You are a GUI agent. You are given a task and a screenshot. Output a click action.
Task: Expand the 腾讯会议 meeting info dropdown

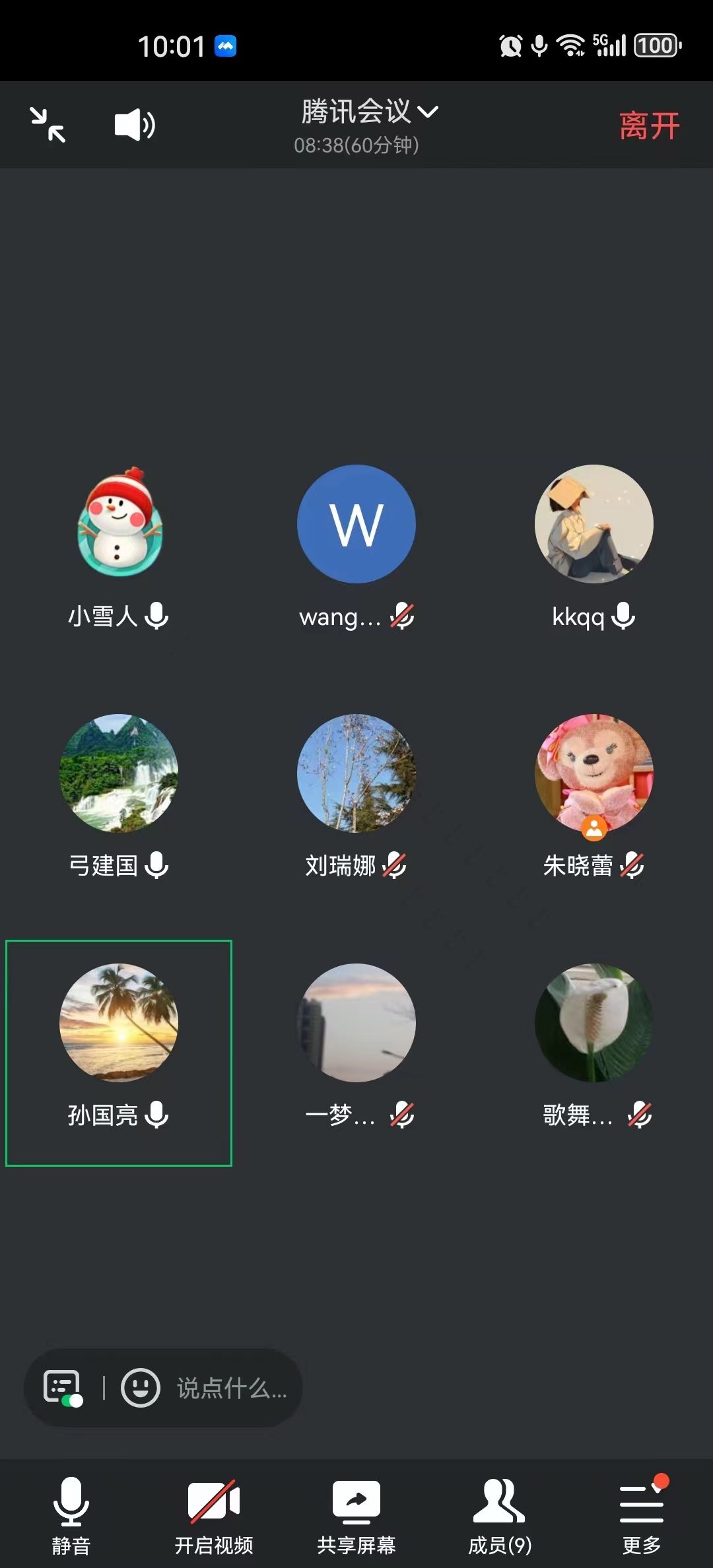coord(368,112)
